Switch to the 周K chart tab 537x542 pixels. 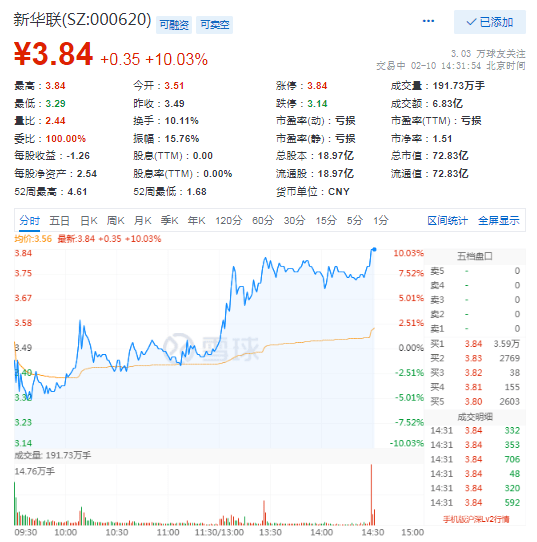[x=115, y=221]
